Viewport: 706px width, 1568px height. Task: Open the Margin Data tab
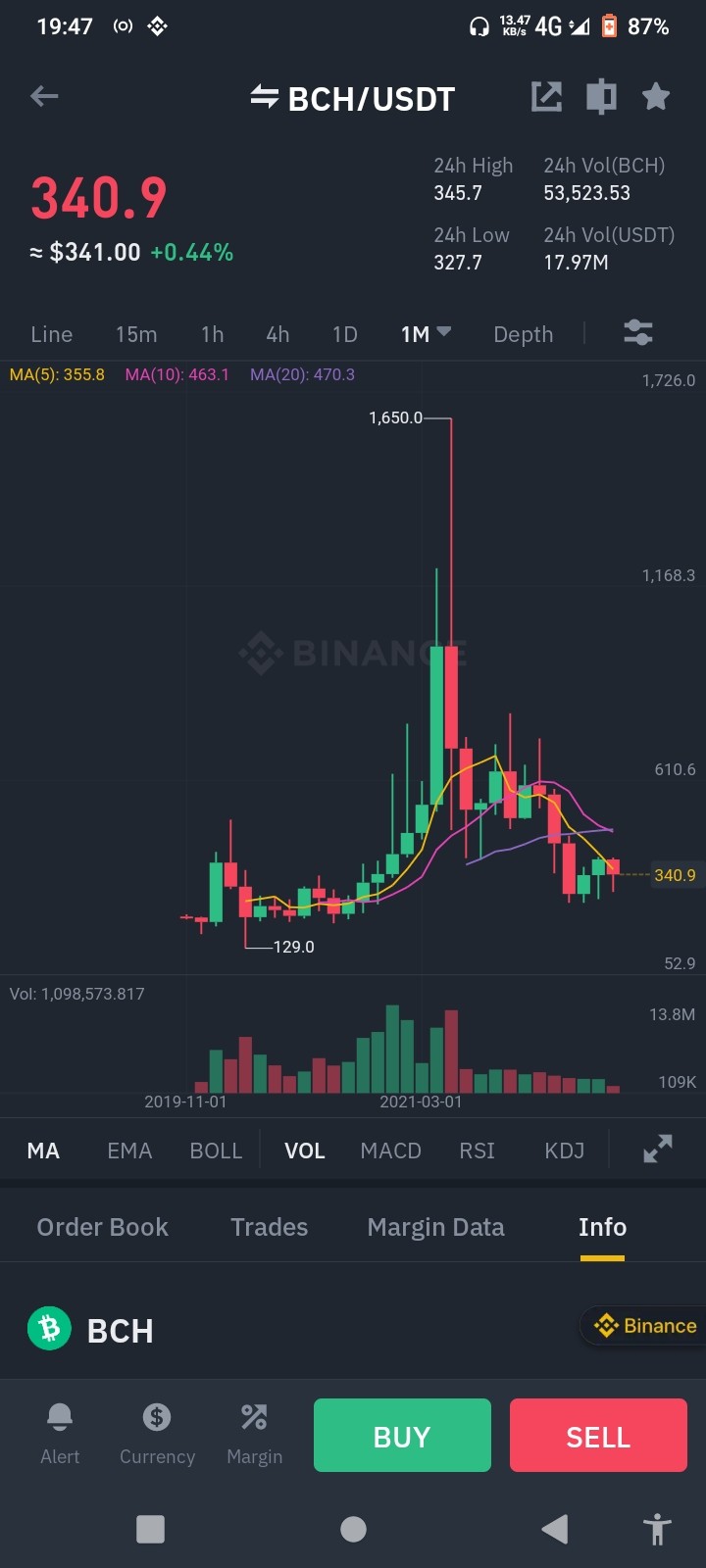pyautogui.click(x=436, y=1227)
